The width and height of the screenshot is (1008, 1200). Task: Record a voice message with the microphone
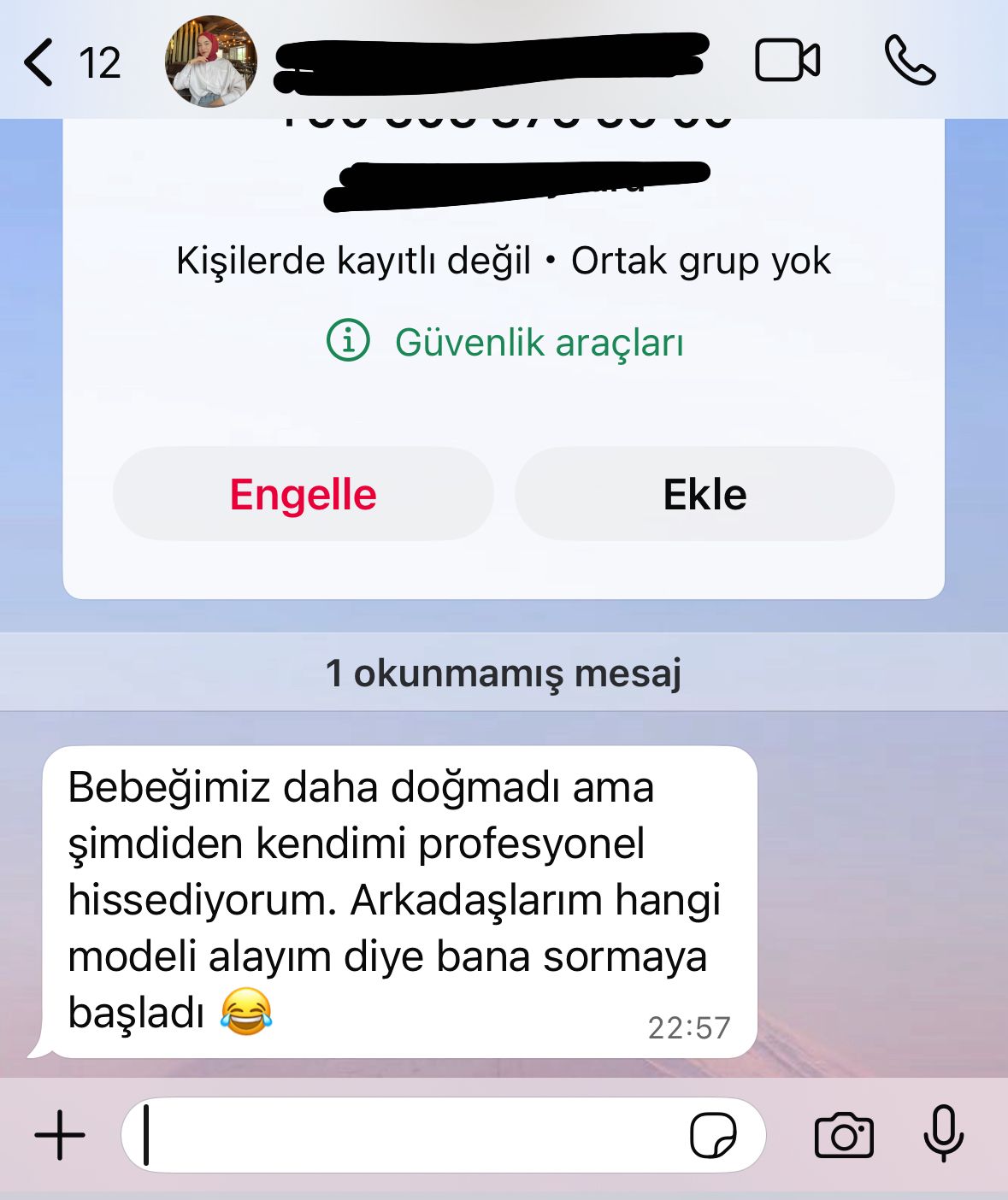944,1133
